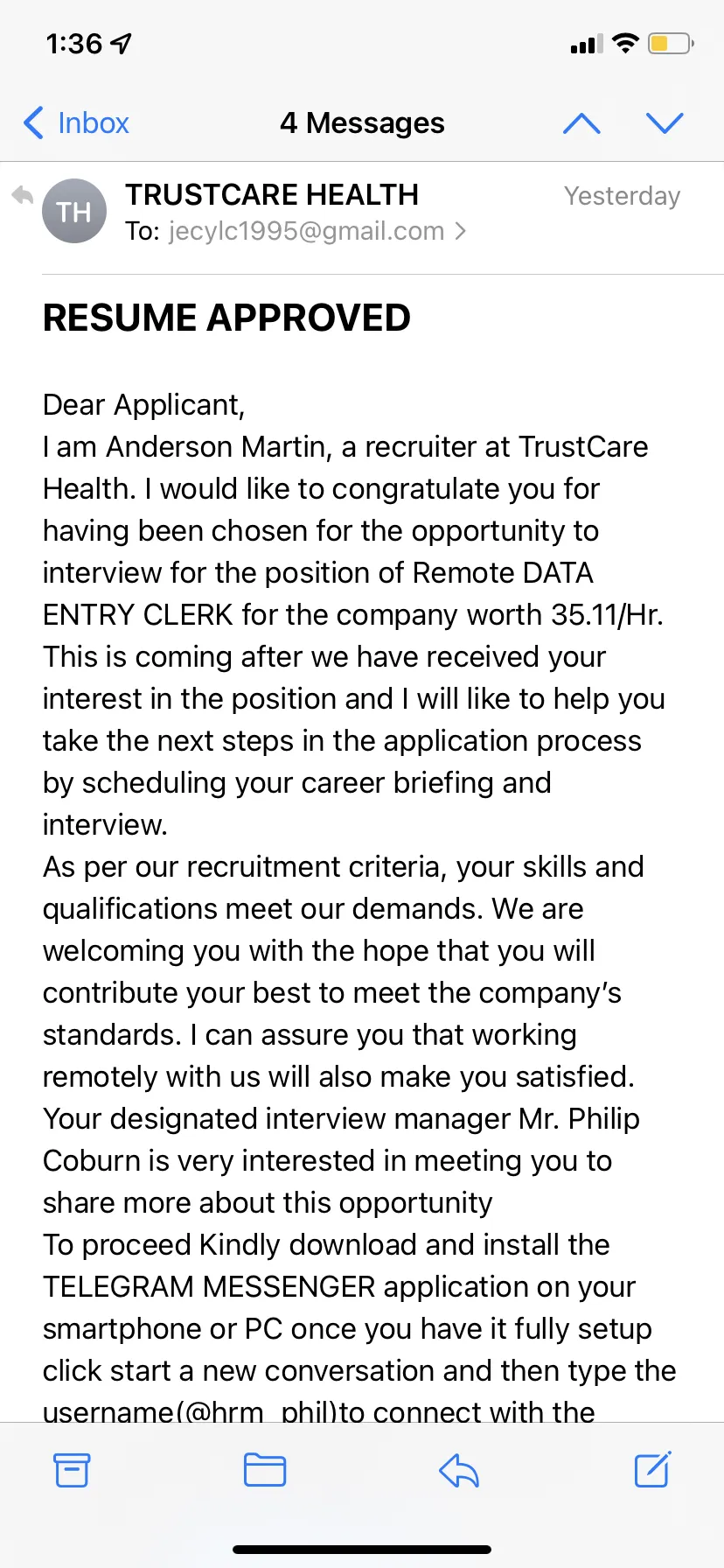Archive this email
This screenshot has height=1568, width=724.
[72, 1469]
